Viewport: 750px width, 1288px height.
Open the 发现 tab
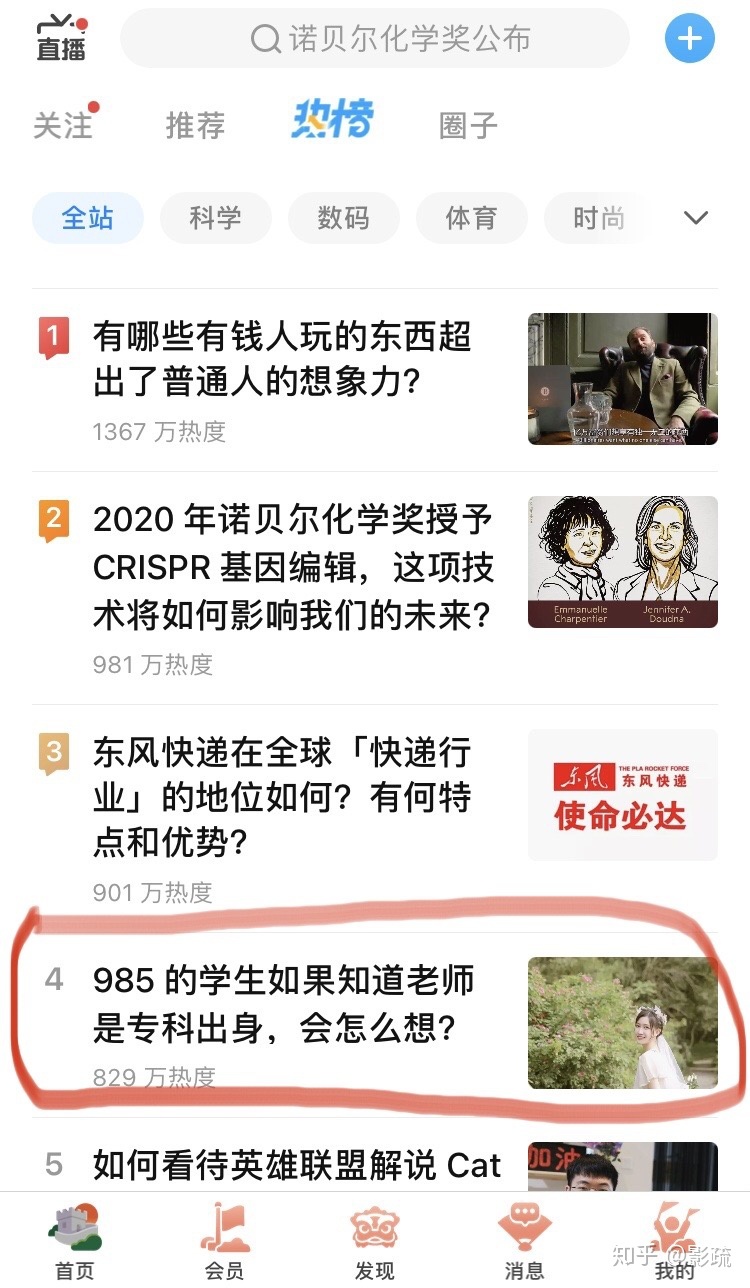coord(375,1241)
